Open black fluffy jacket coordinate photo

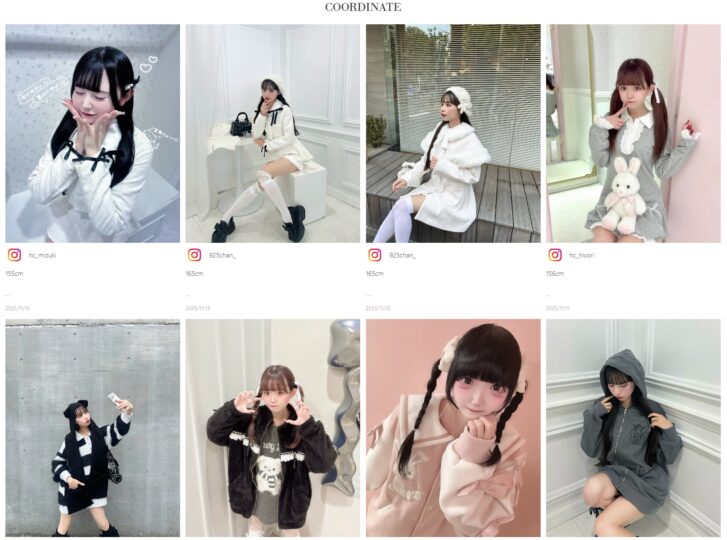272,428
